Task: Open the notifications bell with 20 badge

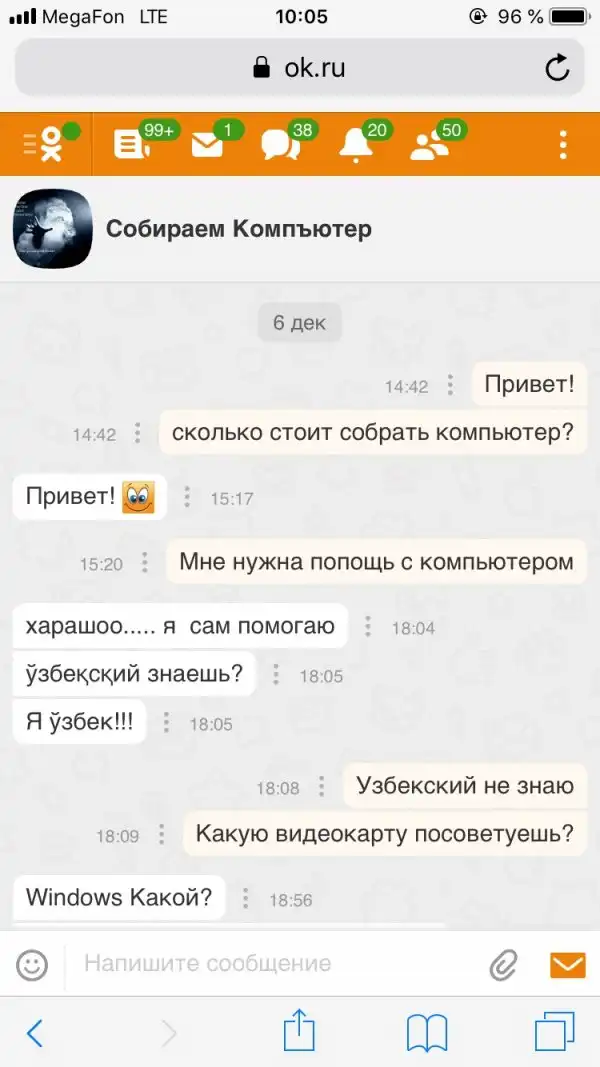Action: [355, 146]
